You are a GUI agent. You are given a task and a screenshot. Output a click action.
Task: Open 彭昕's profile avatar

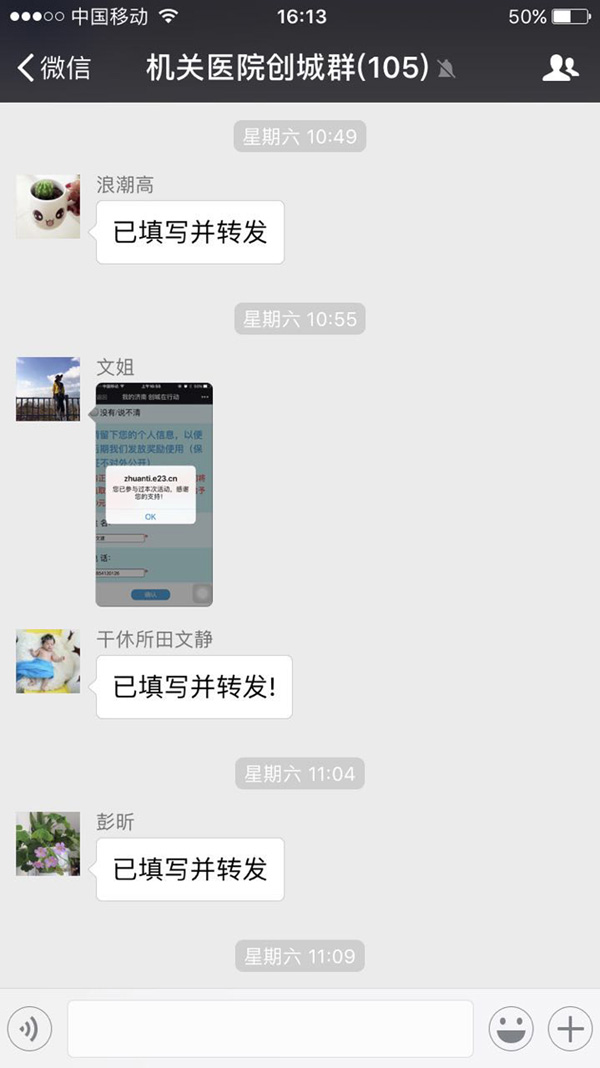click(48, 844)
